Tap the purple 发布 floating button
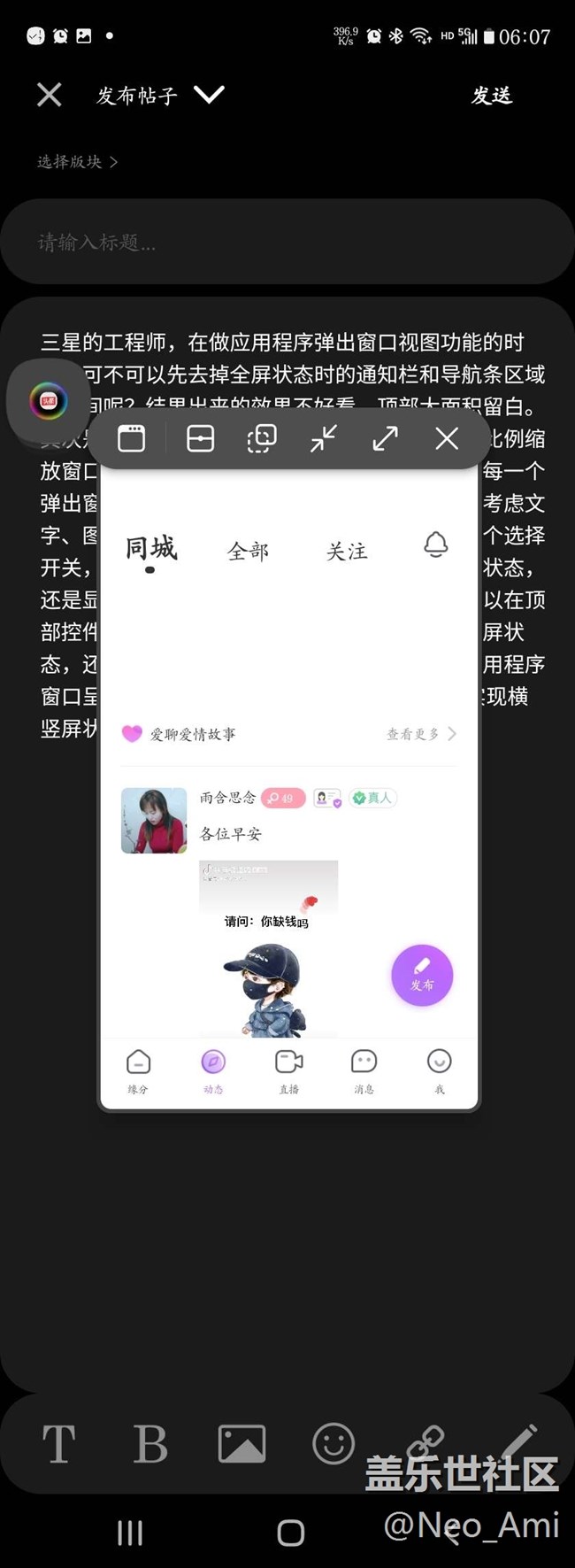 pyautogui.click(x=422, y=975)
